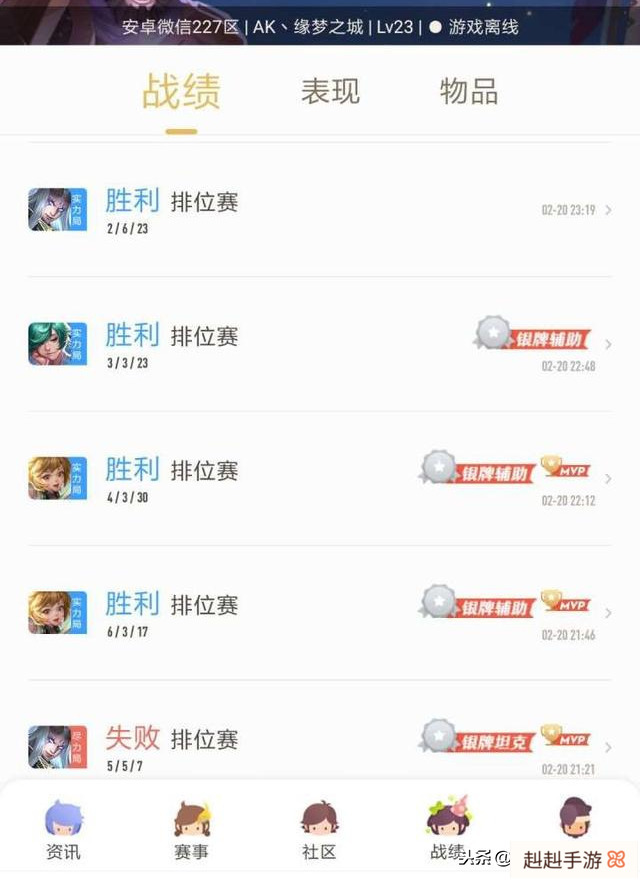Switch to the 表现 tab
The image size is (640, 880).
click(x=330, y=92)
